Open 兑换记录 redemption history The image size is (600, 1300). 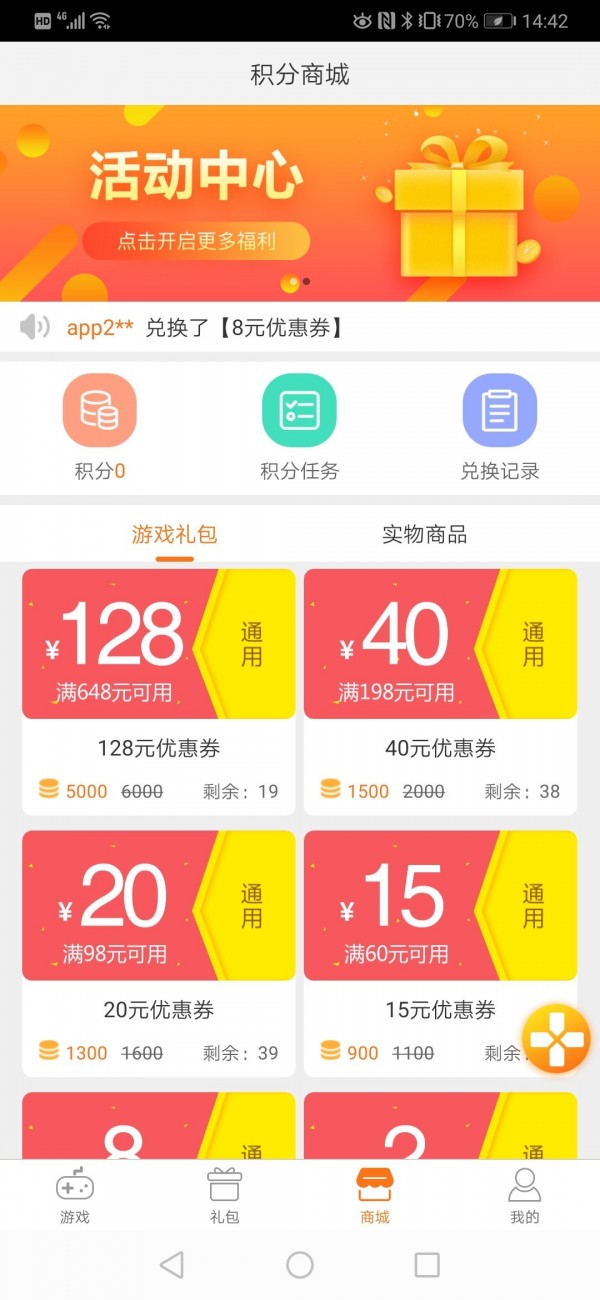500,427
